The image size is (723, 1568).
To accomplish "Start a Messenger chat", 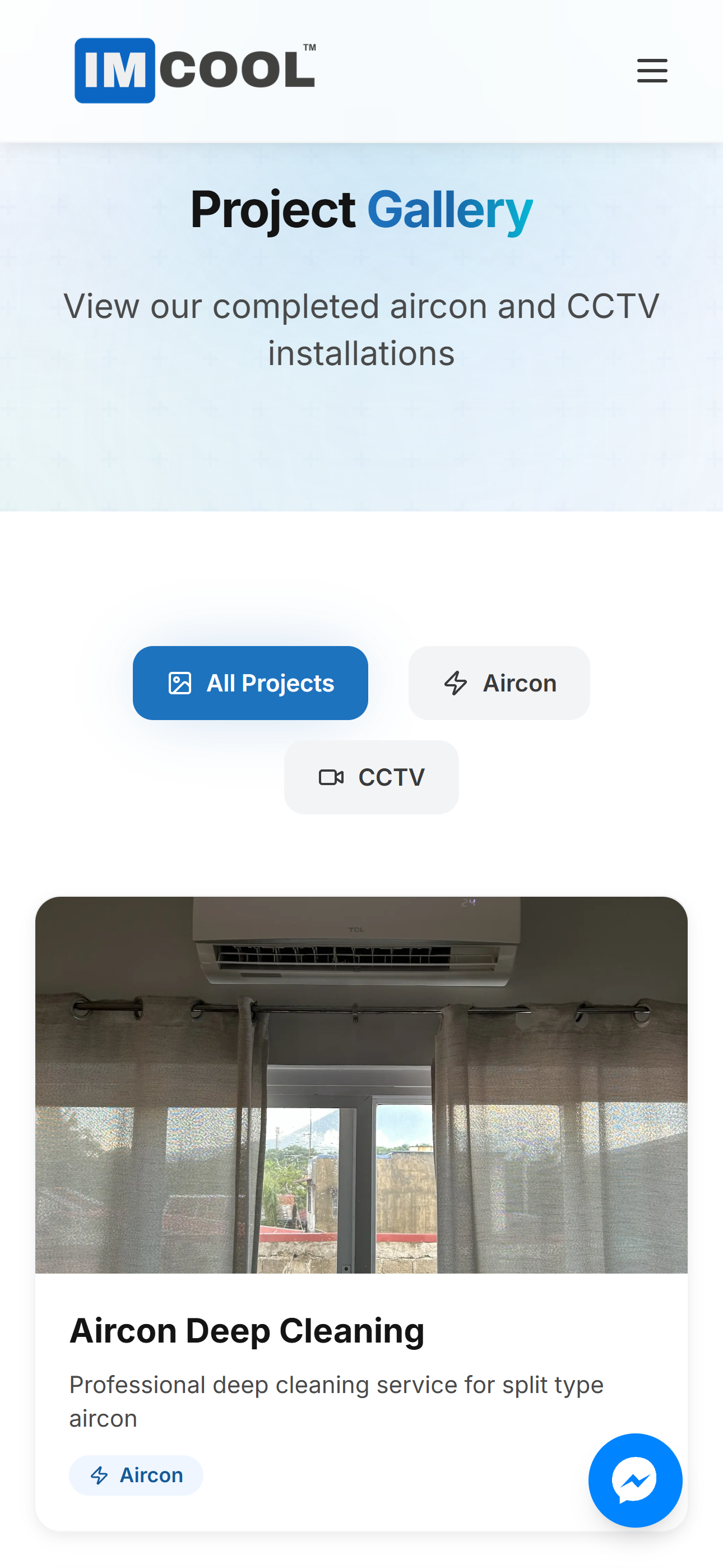I will 636,1481.
